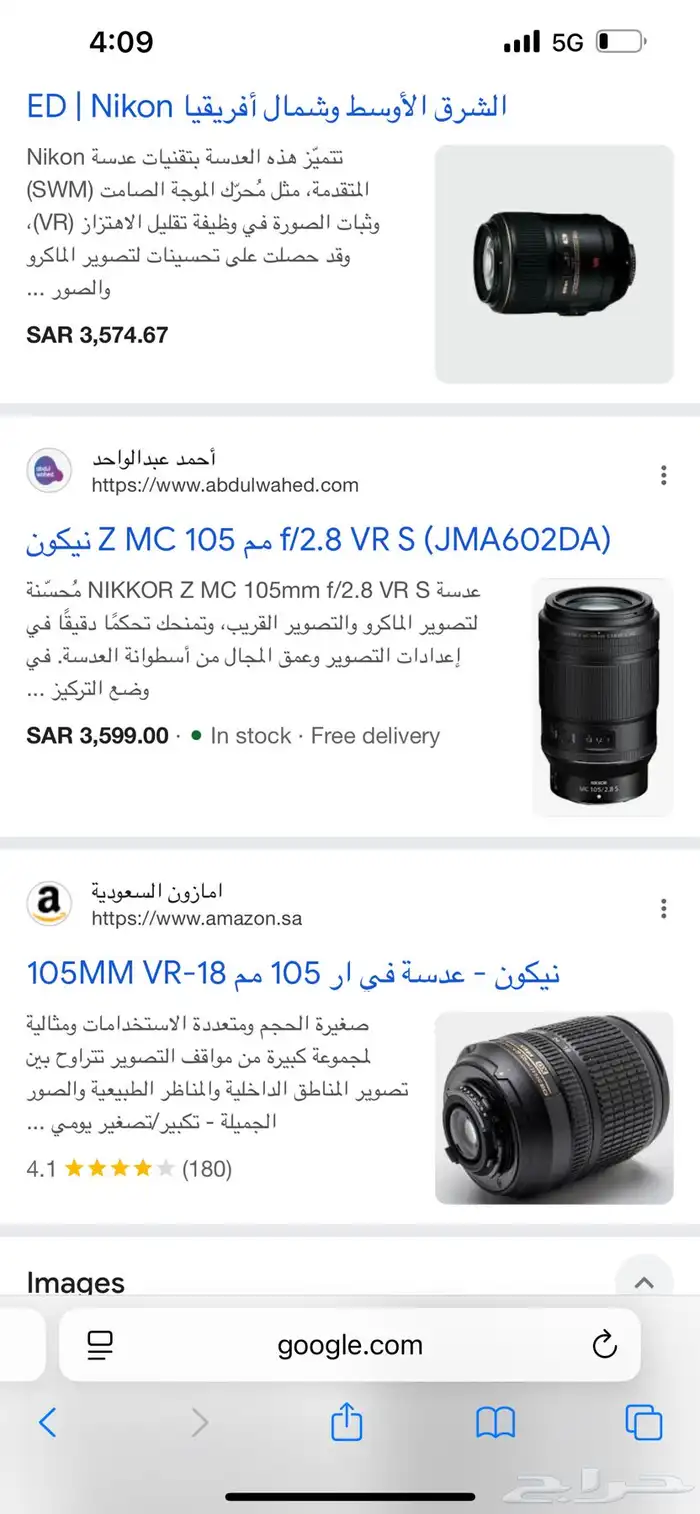Open options menu for abdulwahed.com result
The width and height of the screenshot is (700, 1514).
tap(663, 475)
